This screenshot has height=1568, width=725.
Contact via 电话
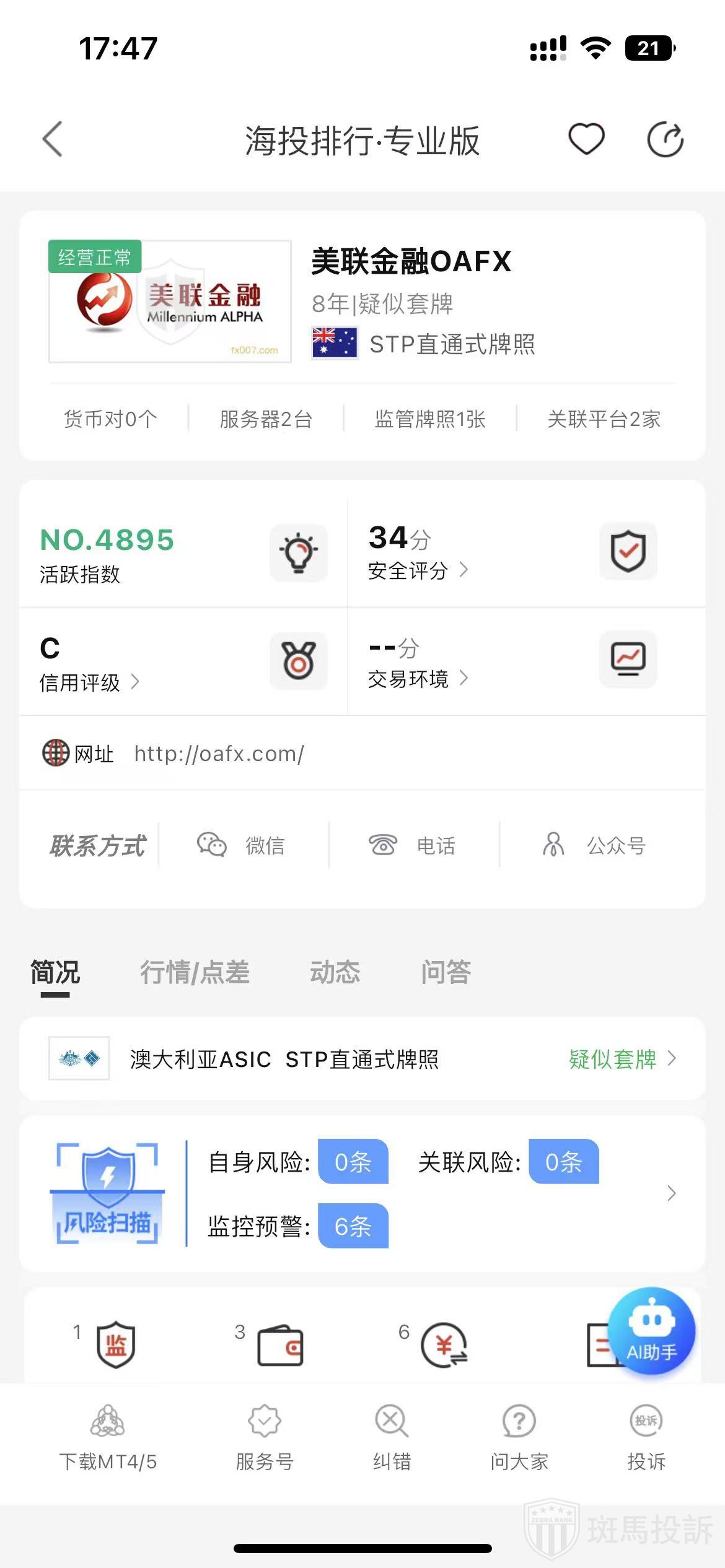[x=413, y=845]
